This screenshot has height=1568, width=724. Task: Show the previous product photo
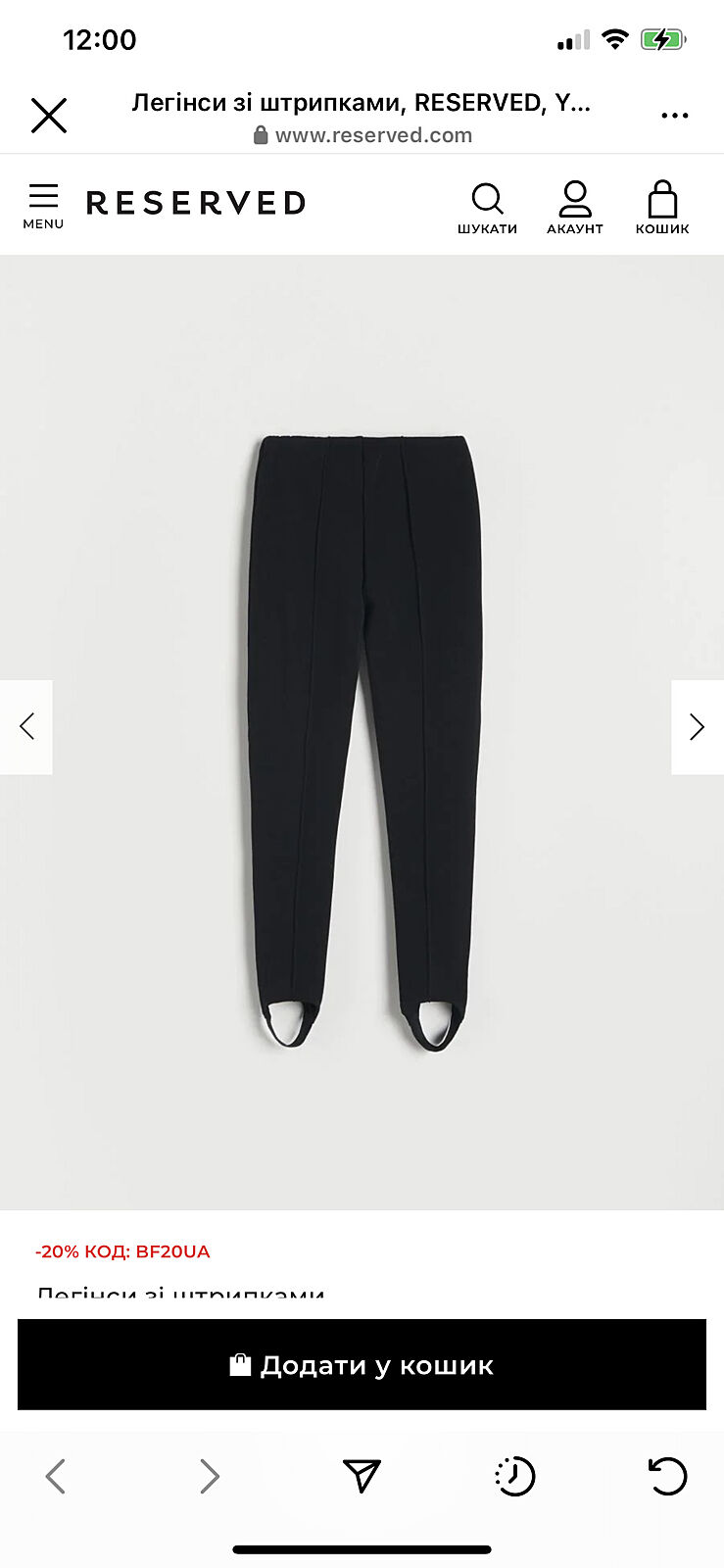pyautogui.click(x=26, y=726)
